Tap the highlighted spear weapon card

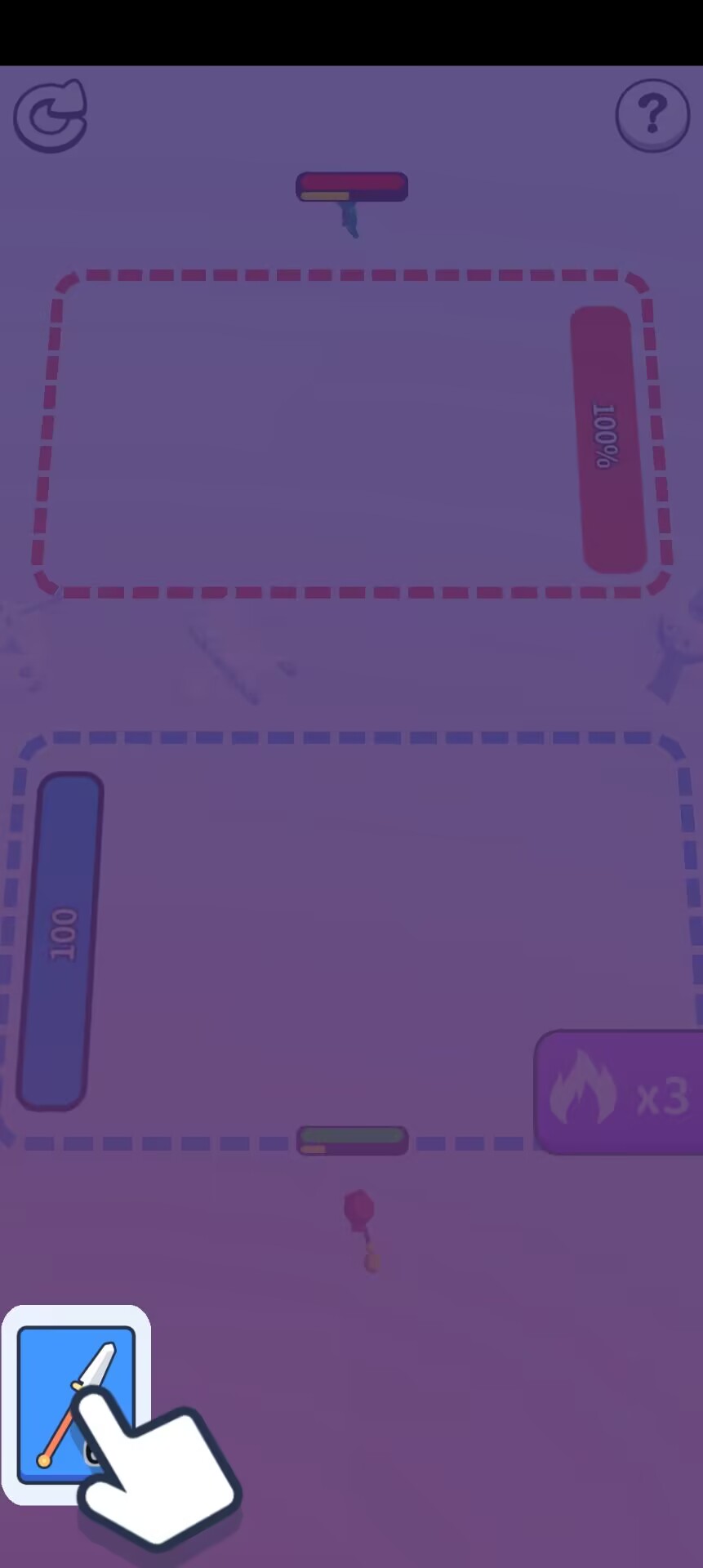[x=76, y=1404]
